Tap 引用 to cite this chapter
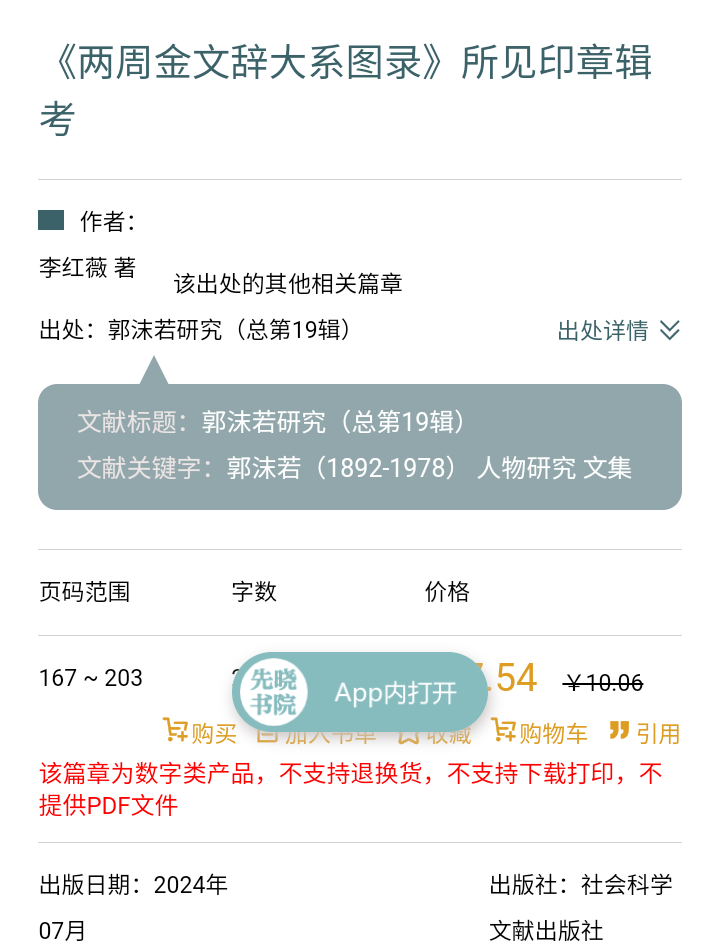This screenshot has width=719, height=949. click(x=645, y=733)
